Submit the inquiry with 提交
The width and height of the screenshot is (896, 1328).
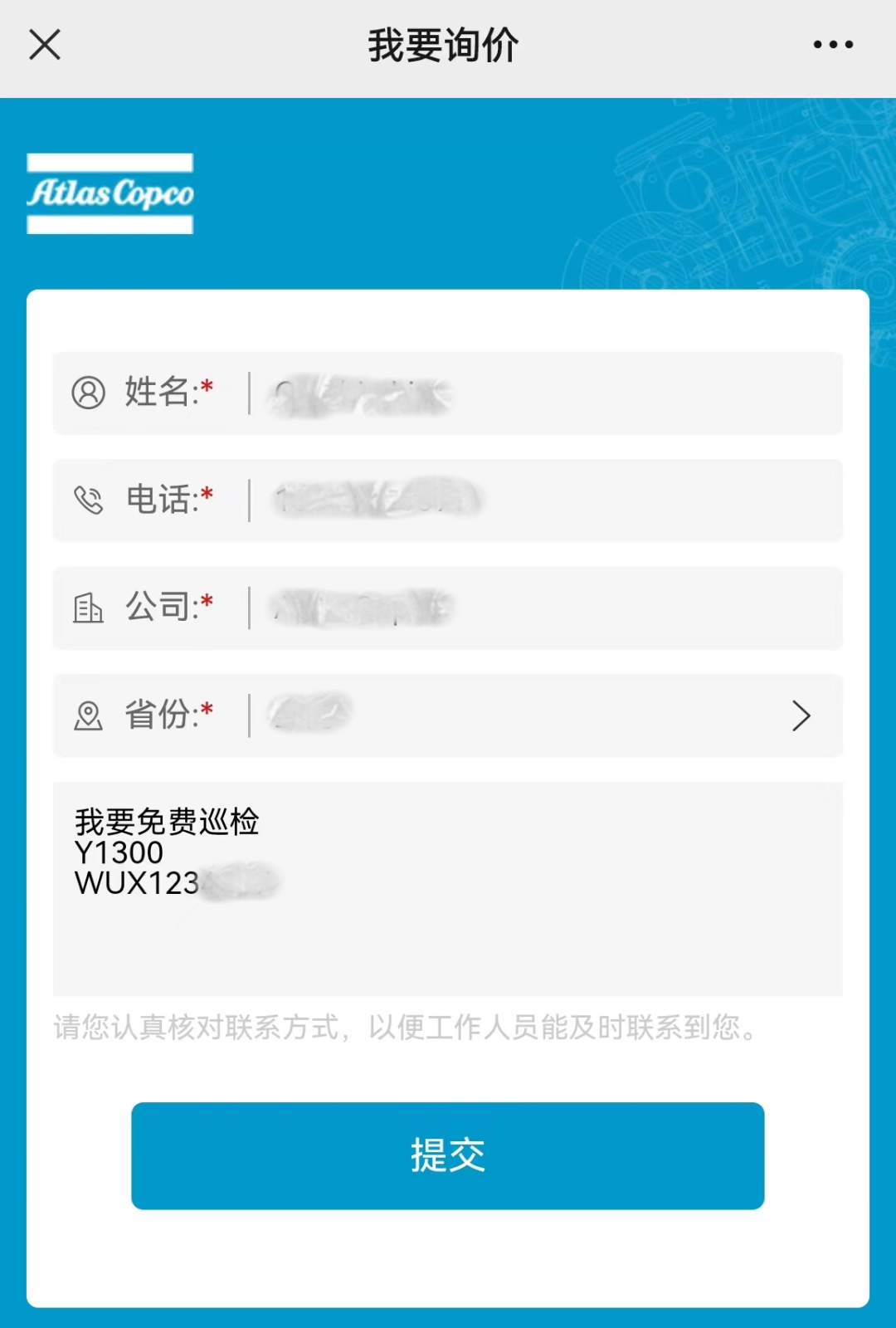point(447,1155)
